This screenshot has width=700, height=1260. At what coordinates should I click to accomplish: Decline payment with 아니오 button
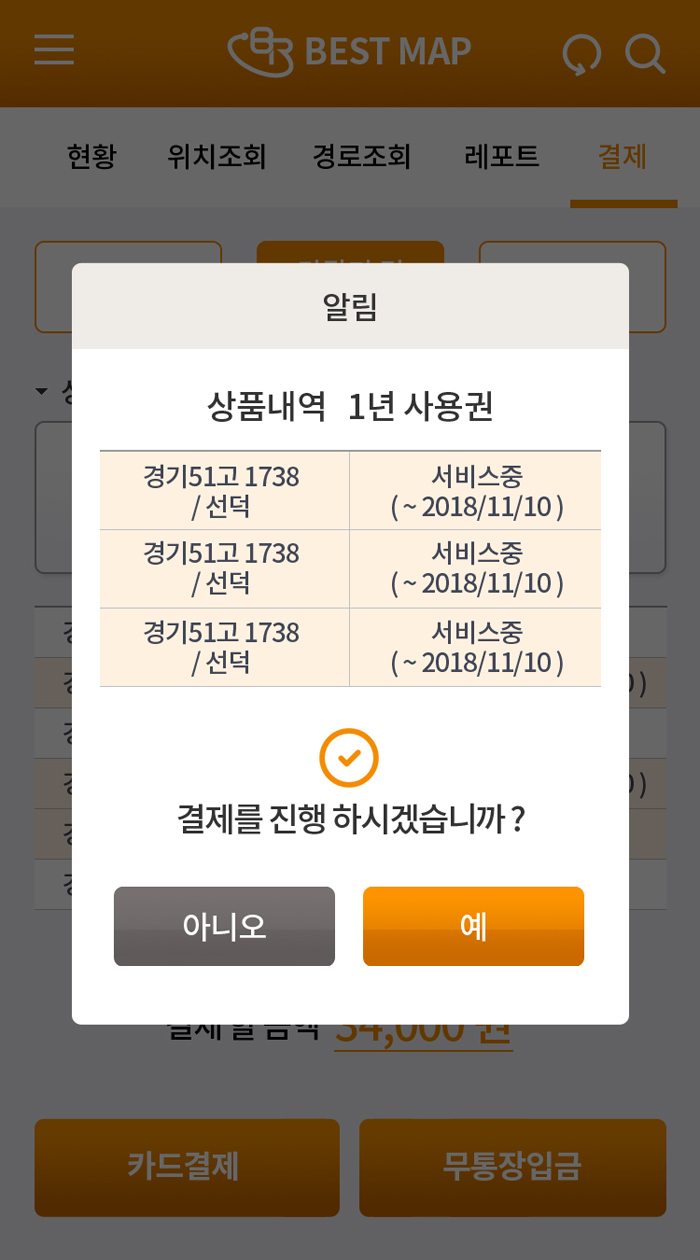(x=224, y=926)
